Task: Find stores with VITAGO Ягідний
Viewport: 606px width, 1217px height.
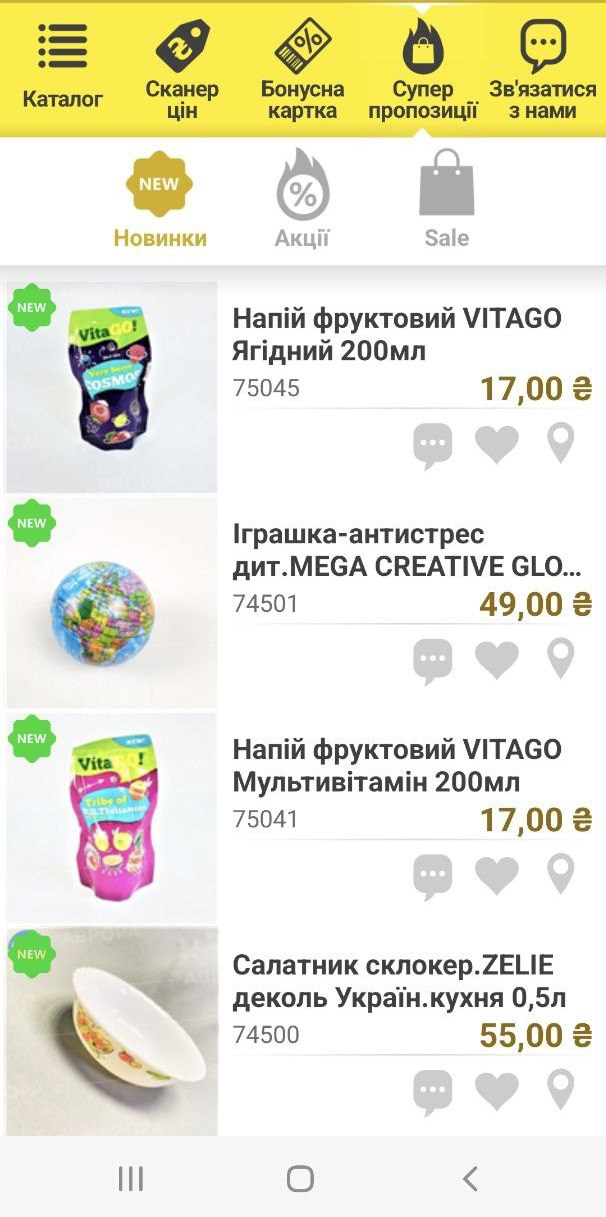Action: [561, 445]
